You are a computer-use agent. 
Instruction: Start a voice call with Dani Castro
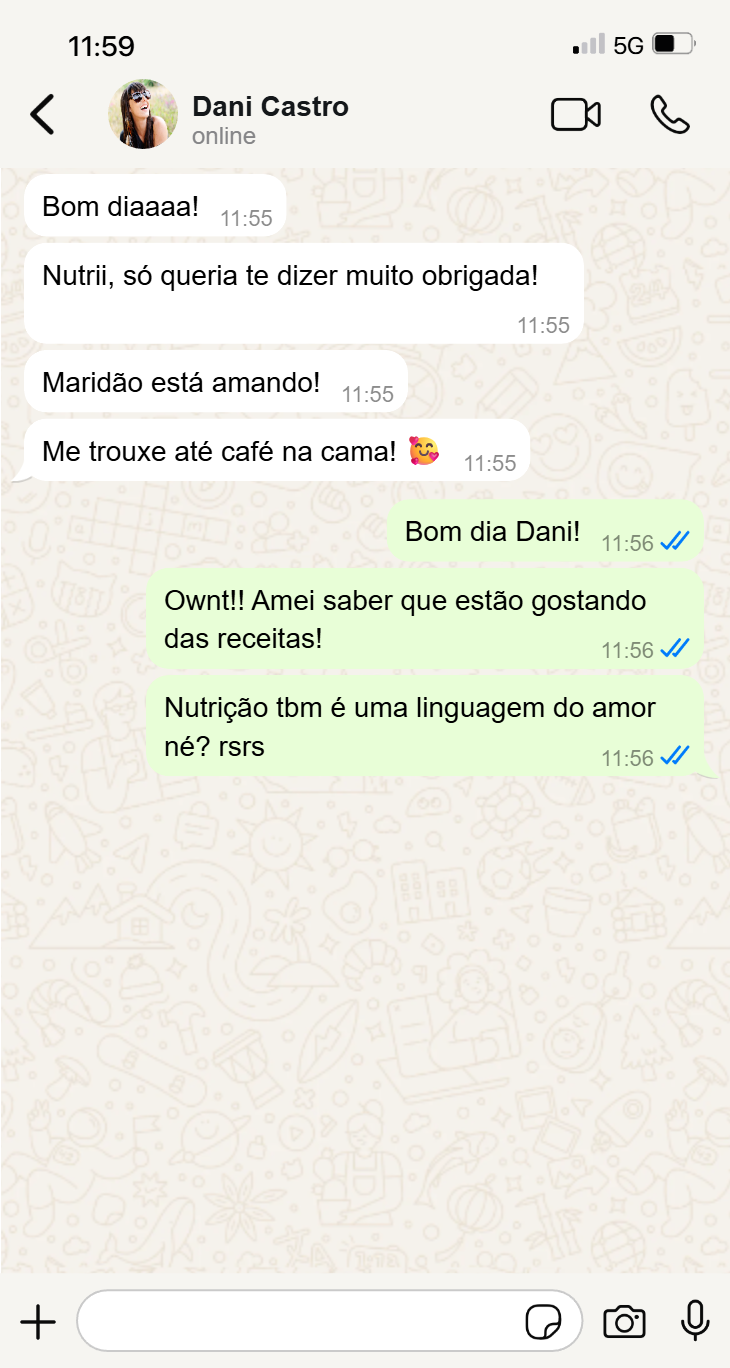click(x=670, y=115)
